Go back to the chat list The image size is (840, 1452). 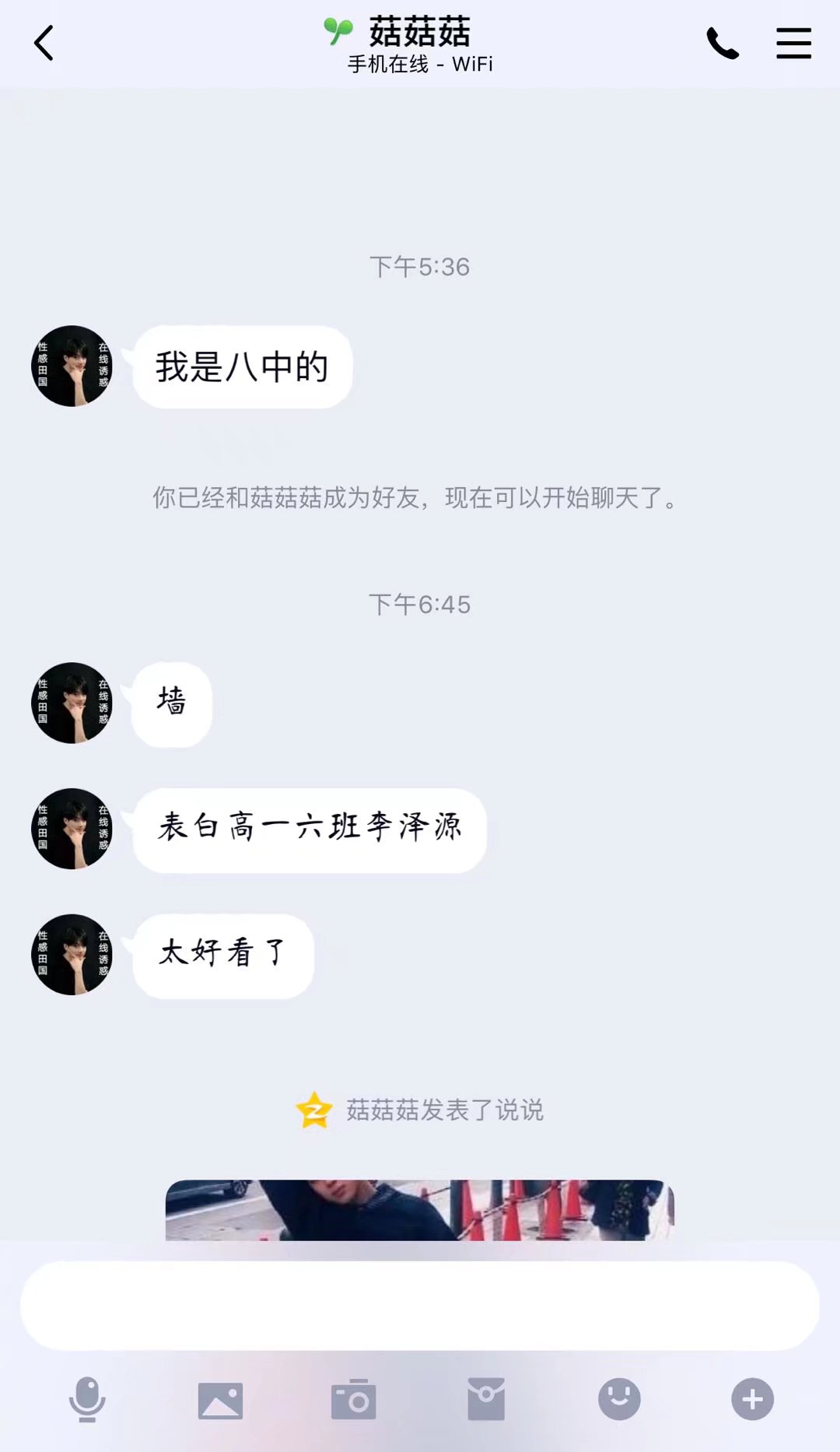click(x=44, y=43)
